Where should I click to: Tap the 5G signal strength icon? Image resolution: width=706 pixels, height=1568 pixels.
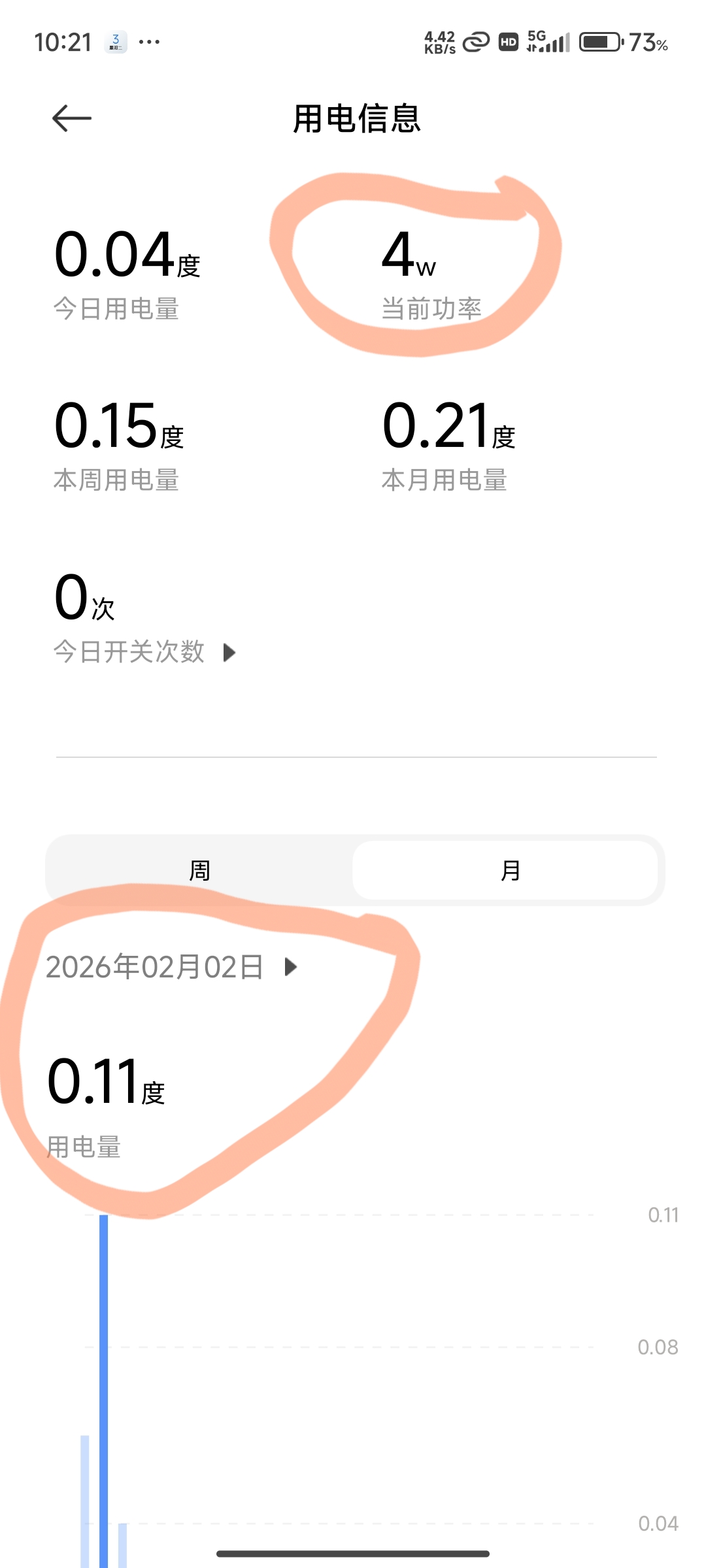(546, 42)
